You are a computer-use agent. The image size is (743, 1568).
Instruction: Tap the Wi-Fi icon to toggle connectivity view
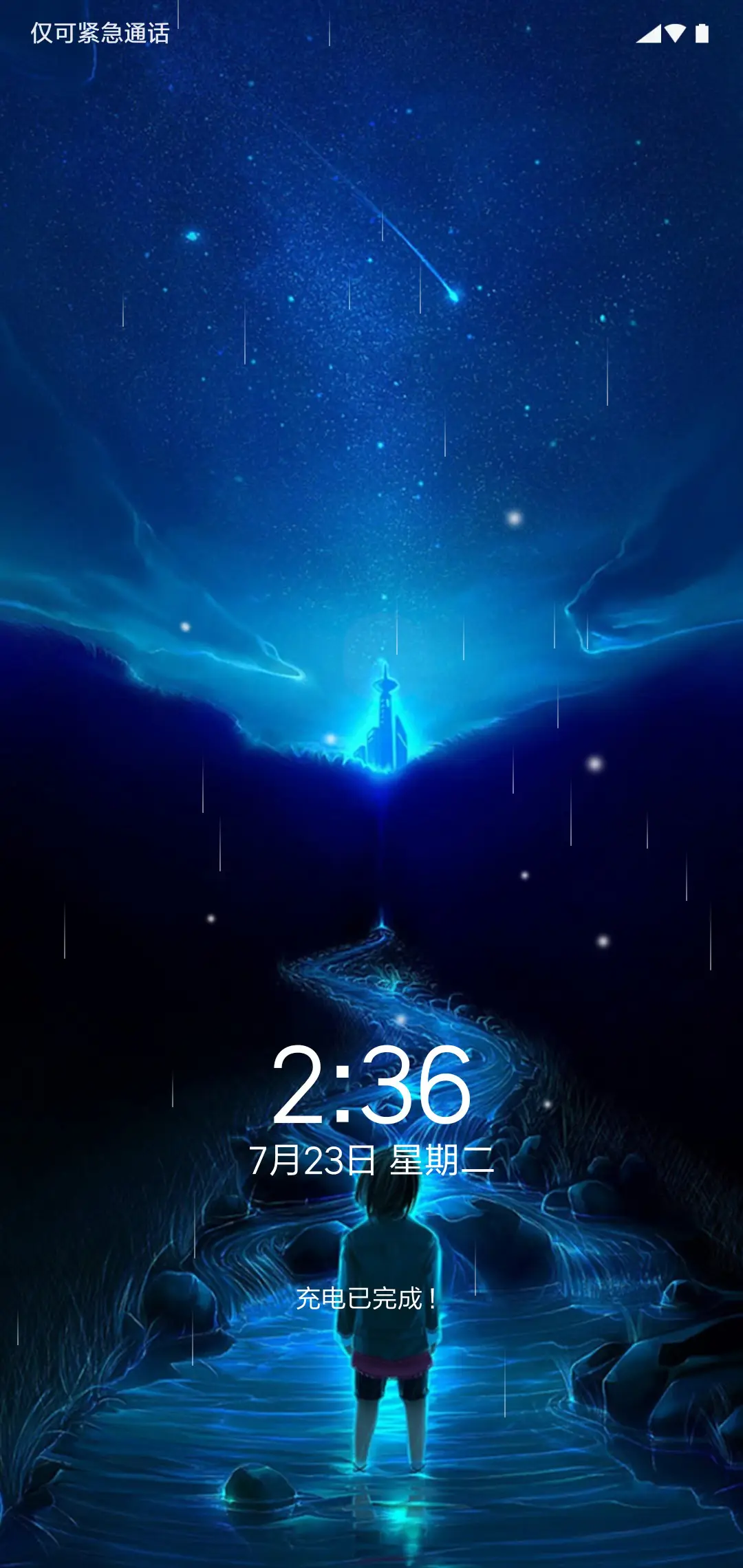click(x=676, y=32)
